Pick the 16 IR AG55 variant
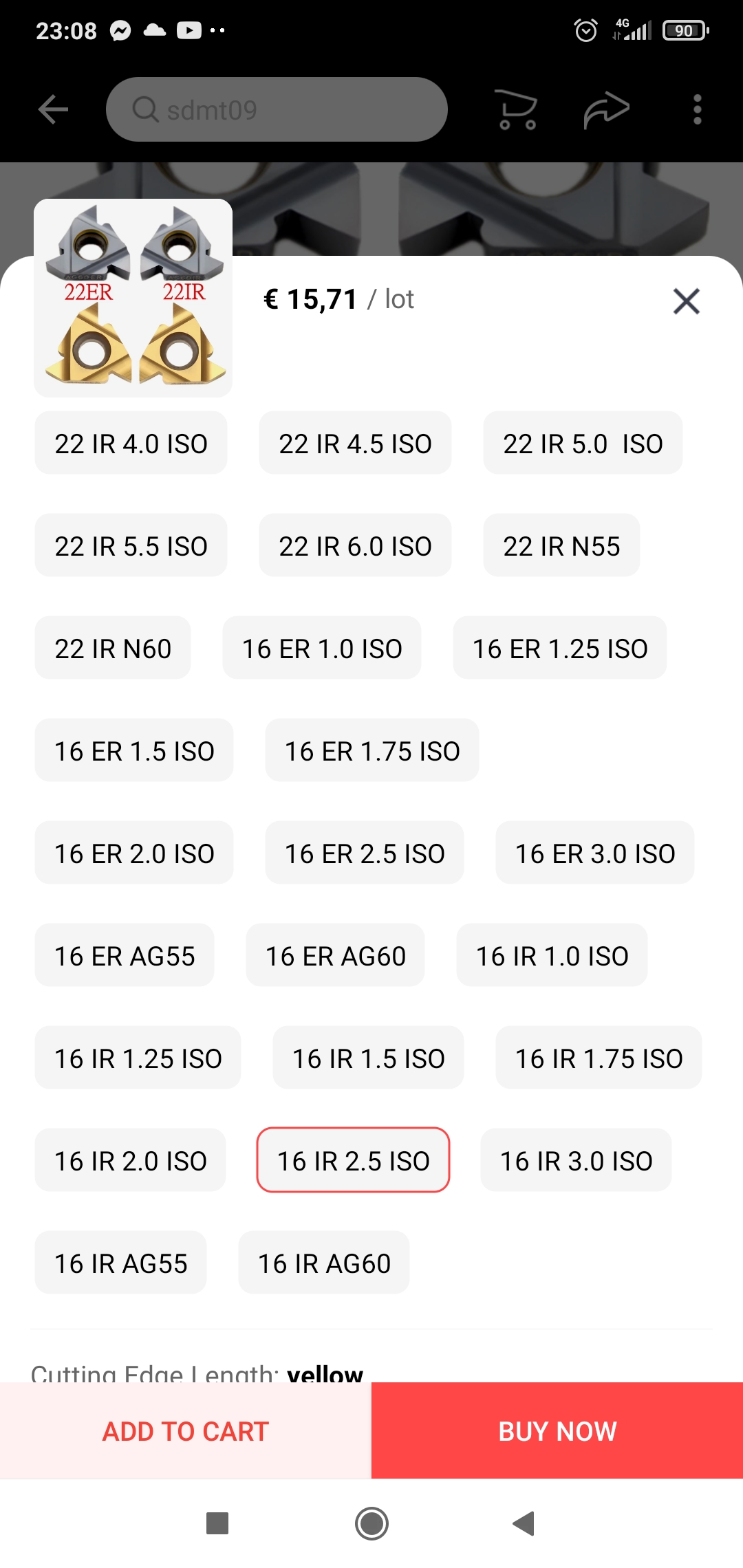Viewport: 743px width, 1568px height. (121, 1263)
